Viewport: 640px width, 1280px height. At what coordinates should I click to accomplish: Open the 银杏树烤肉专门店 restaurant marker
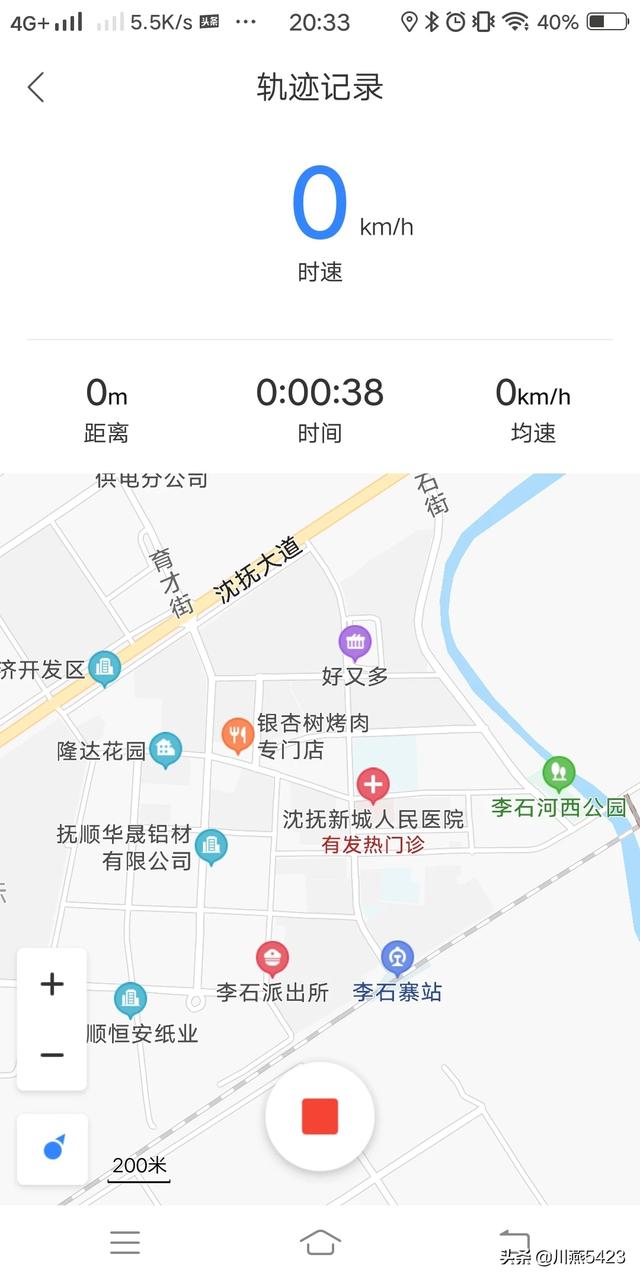[x=237, y=736]
